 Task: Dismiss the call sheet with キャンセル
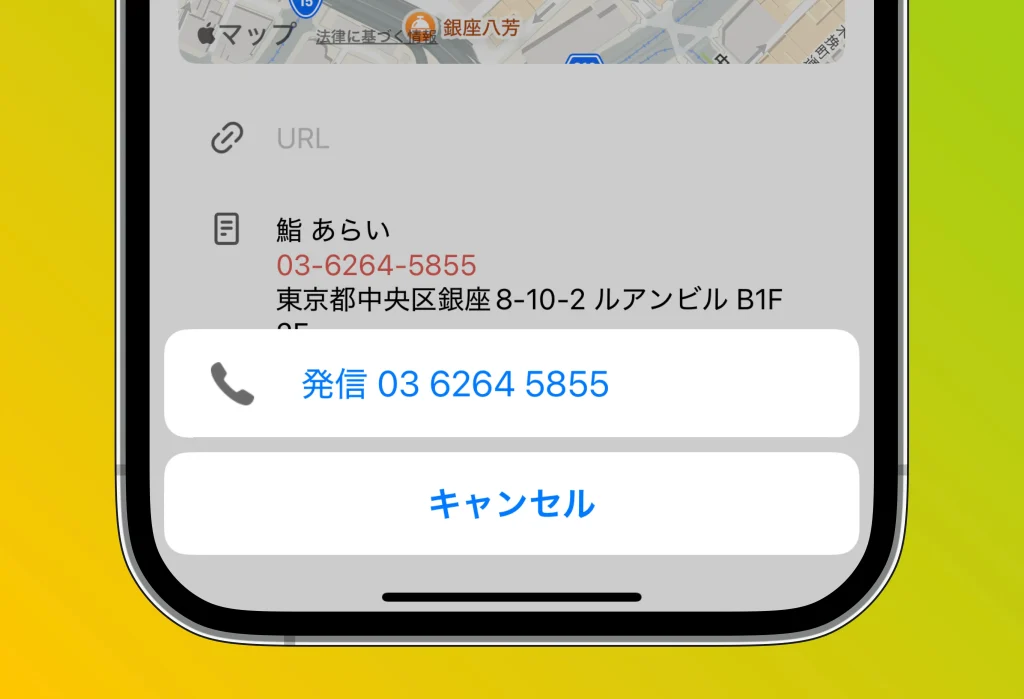coord(511,504)
